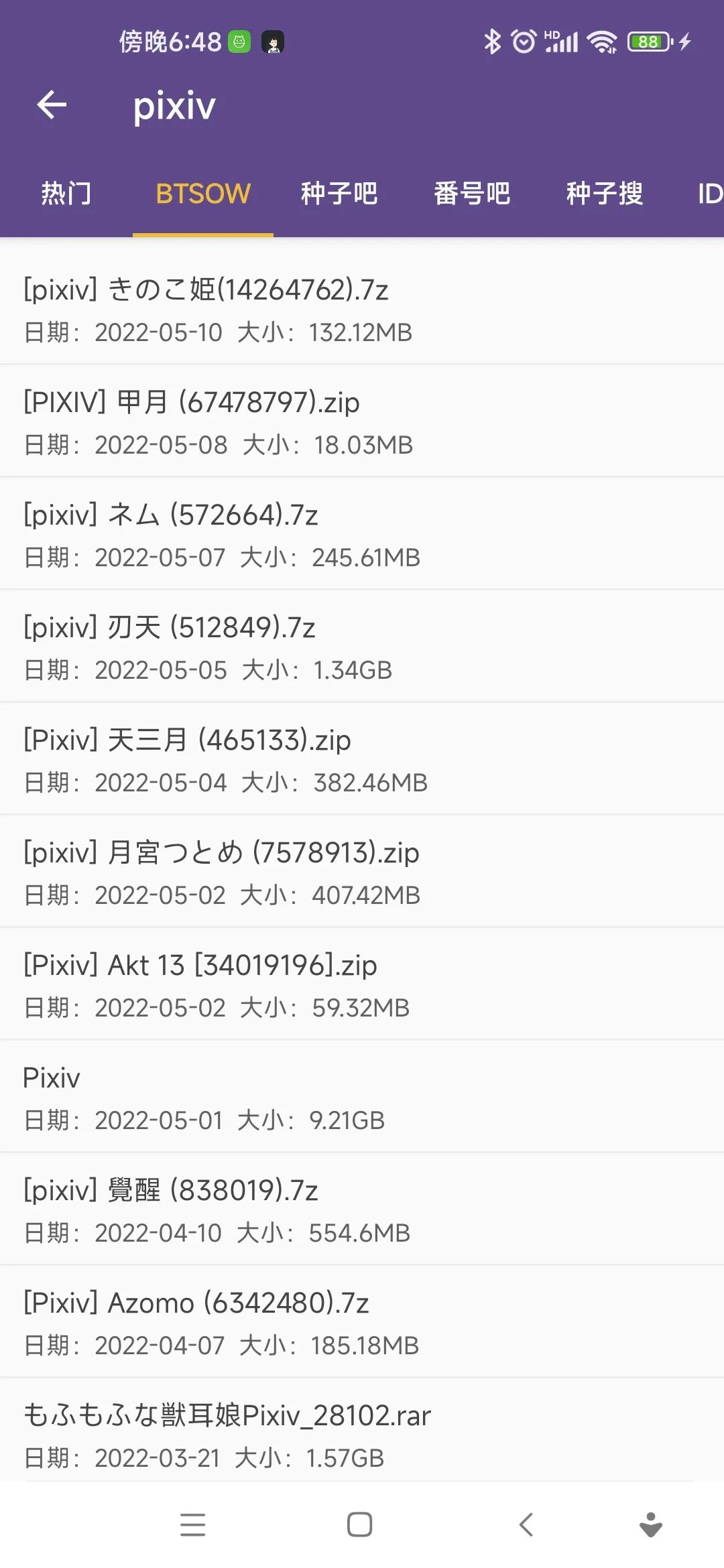Switch to the 热门 tab

(66, 194)
